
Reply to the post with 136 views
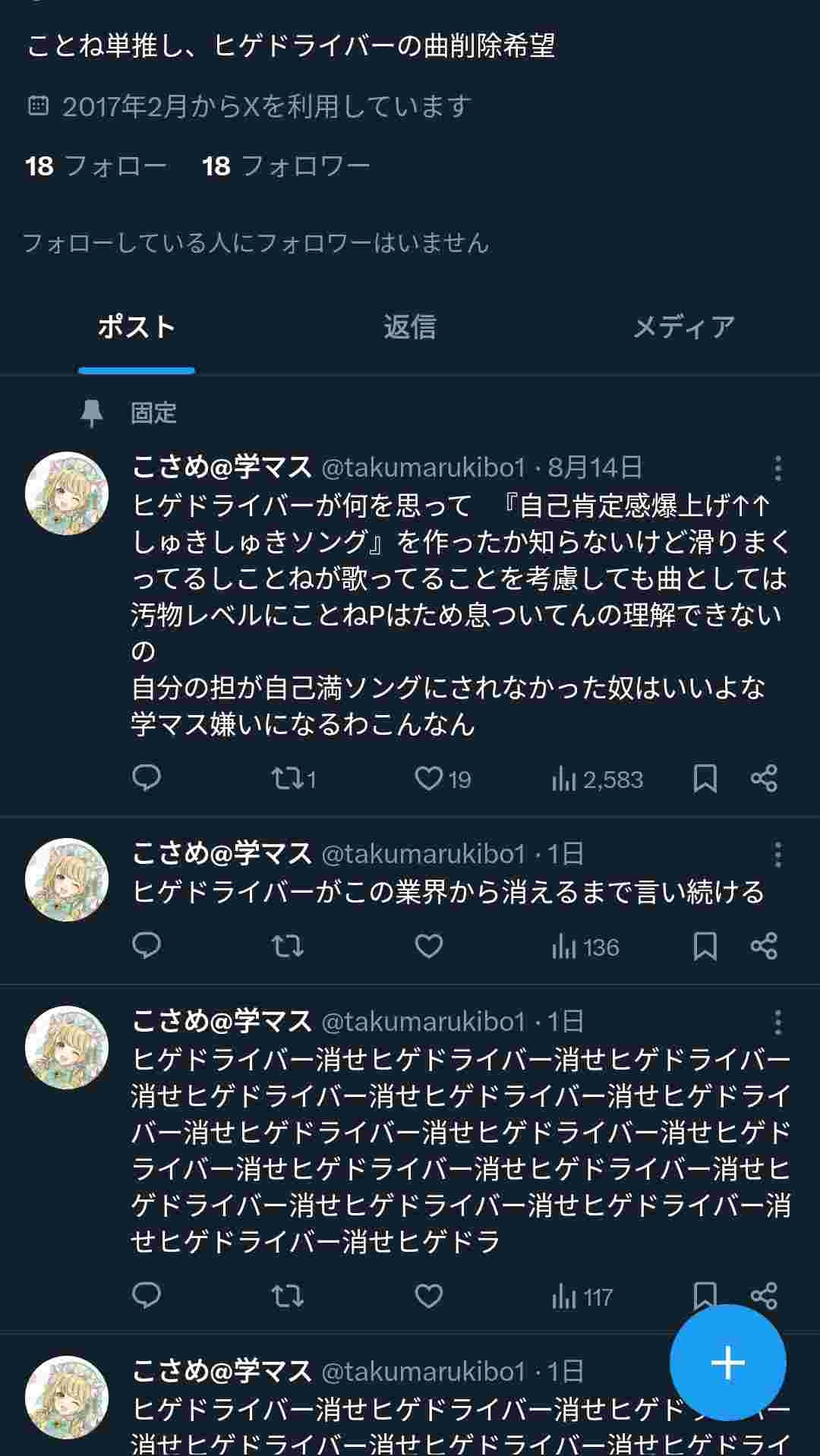[x=147, y=946]
